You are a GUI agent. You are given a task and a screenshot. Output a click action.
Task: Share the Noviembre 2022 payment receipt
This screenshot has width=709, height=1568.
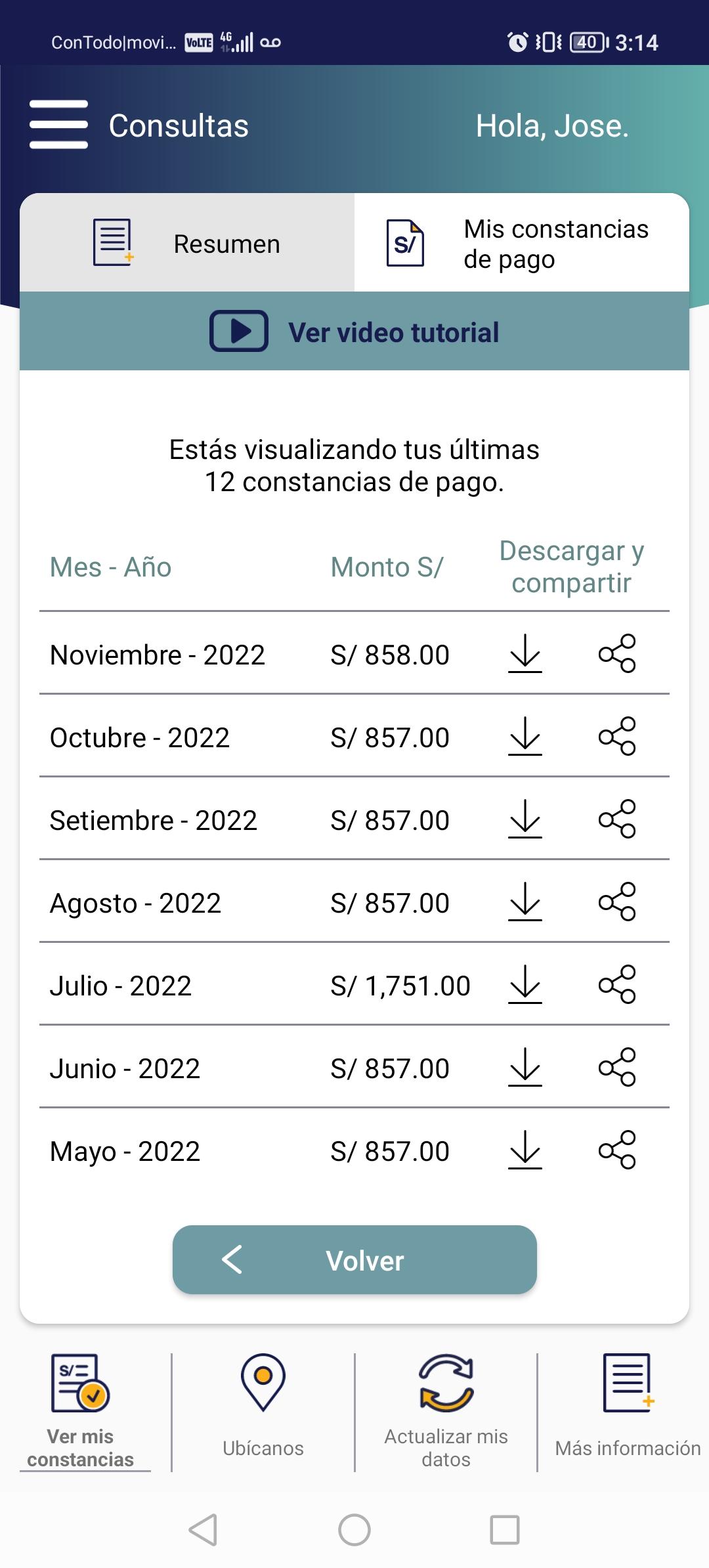617,653
